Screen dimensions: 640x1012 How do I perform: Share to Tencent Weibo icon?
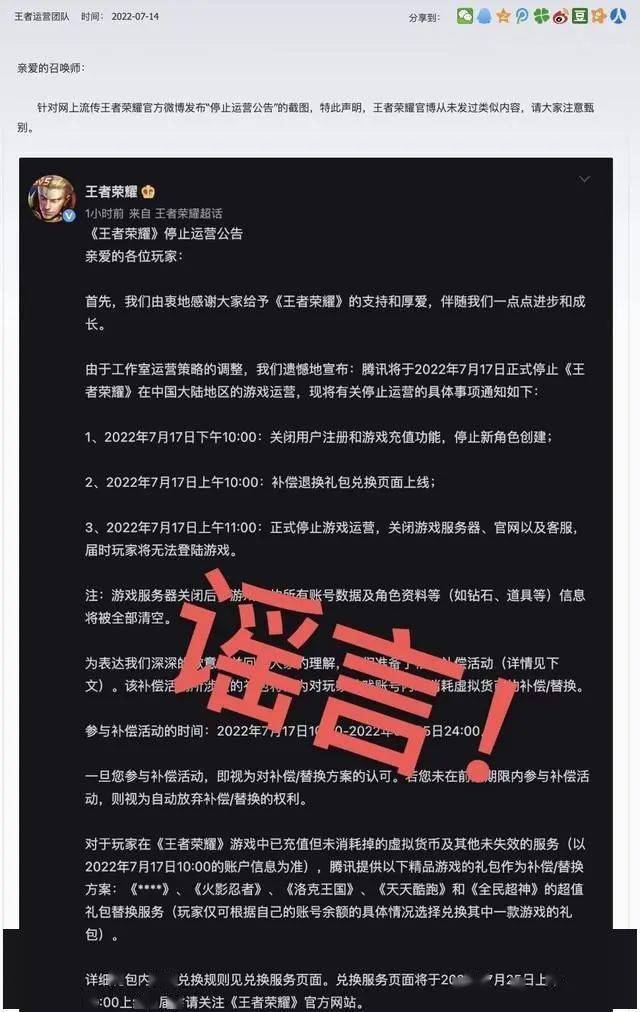coord(521,16)
